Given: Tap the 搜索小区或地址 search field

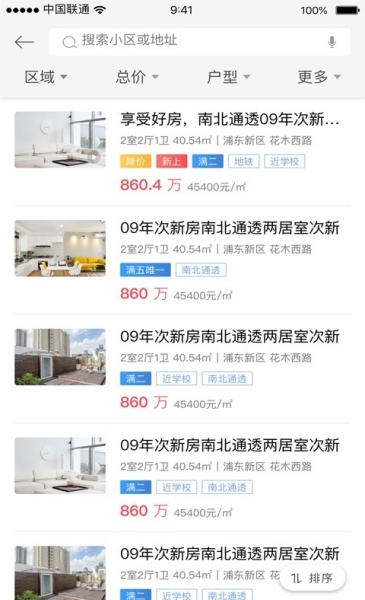Looking at the screenshot, I should (199, 42).
